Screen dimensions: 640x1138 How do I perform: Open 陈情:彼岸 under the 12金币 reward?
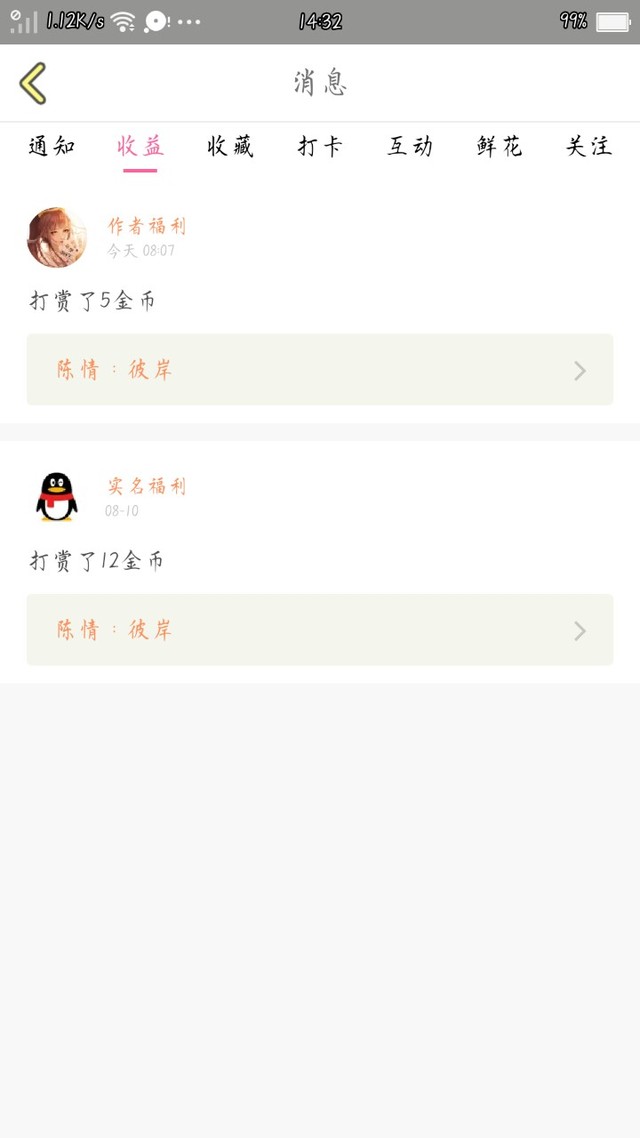pos(319,629)
